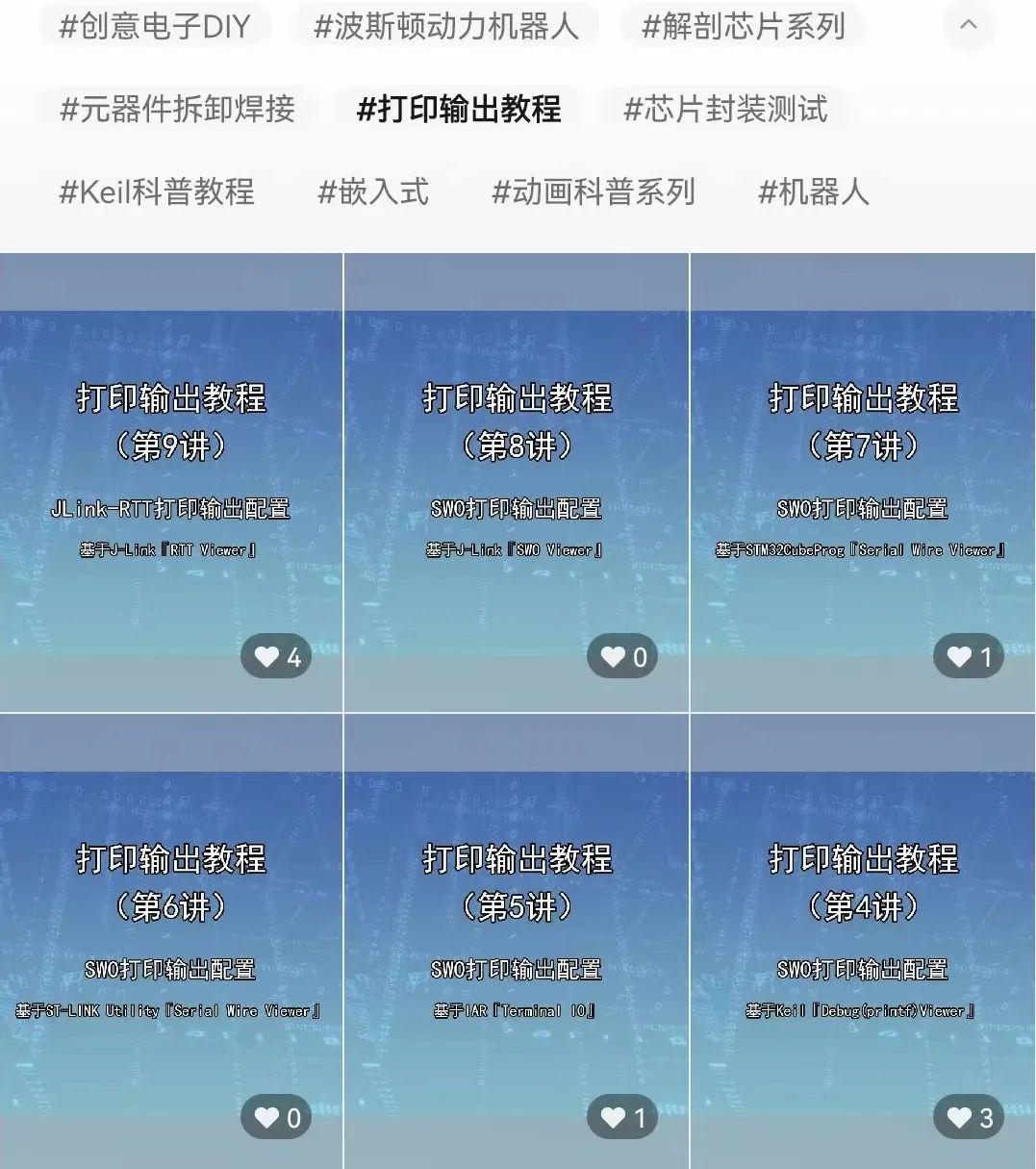Viewport: 1036px width, 1169px height.
Task: Open the #Keil科普教程 tag
Action: click(157, 191)
